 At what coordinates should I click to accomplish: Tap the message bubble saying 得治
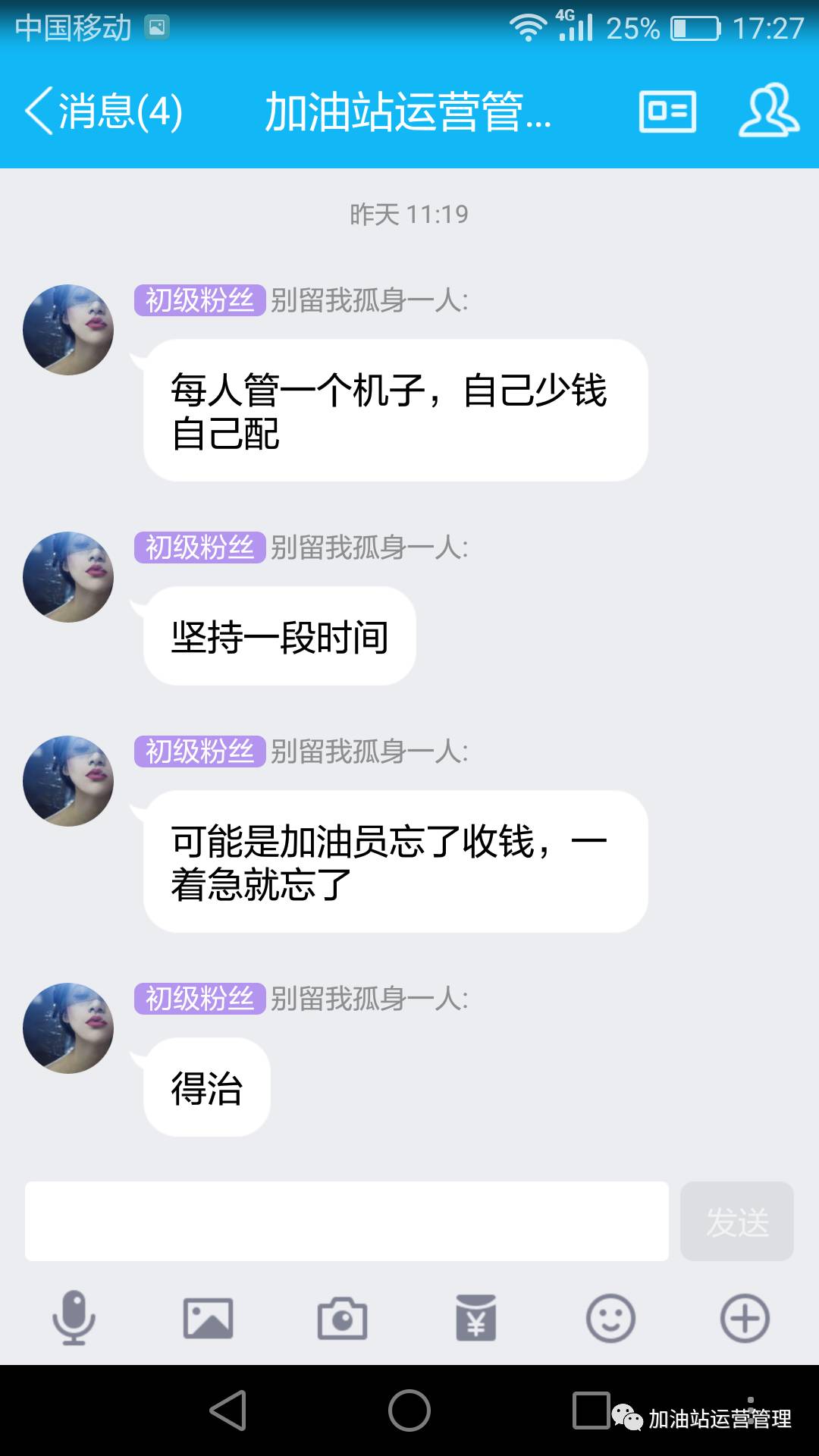point(205,1087)
